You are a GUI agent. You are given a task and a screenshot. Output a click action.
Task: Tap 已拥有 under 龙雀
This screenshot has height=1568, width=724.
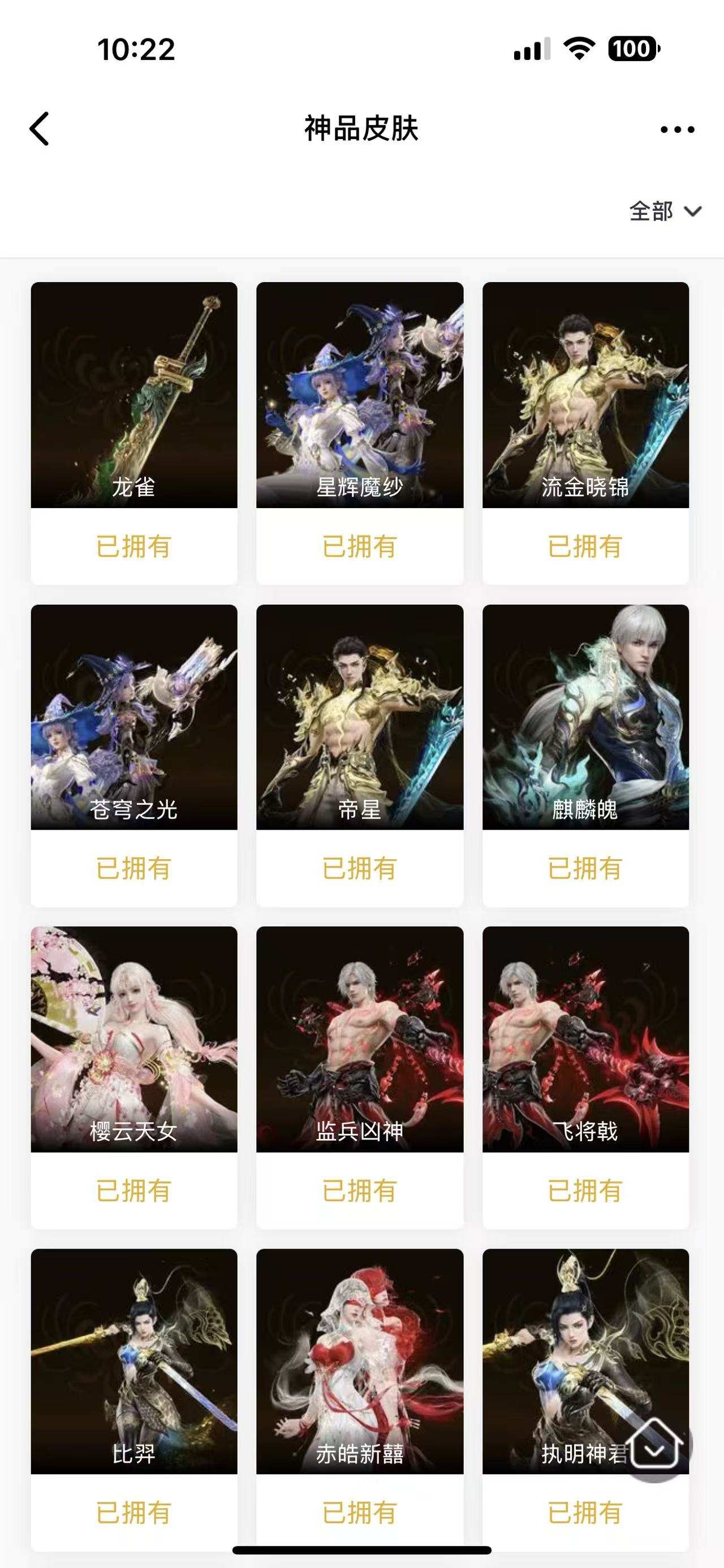133,547
